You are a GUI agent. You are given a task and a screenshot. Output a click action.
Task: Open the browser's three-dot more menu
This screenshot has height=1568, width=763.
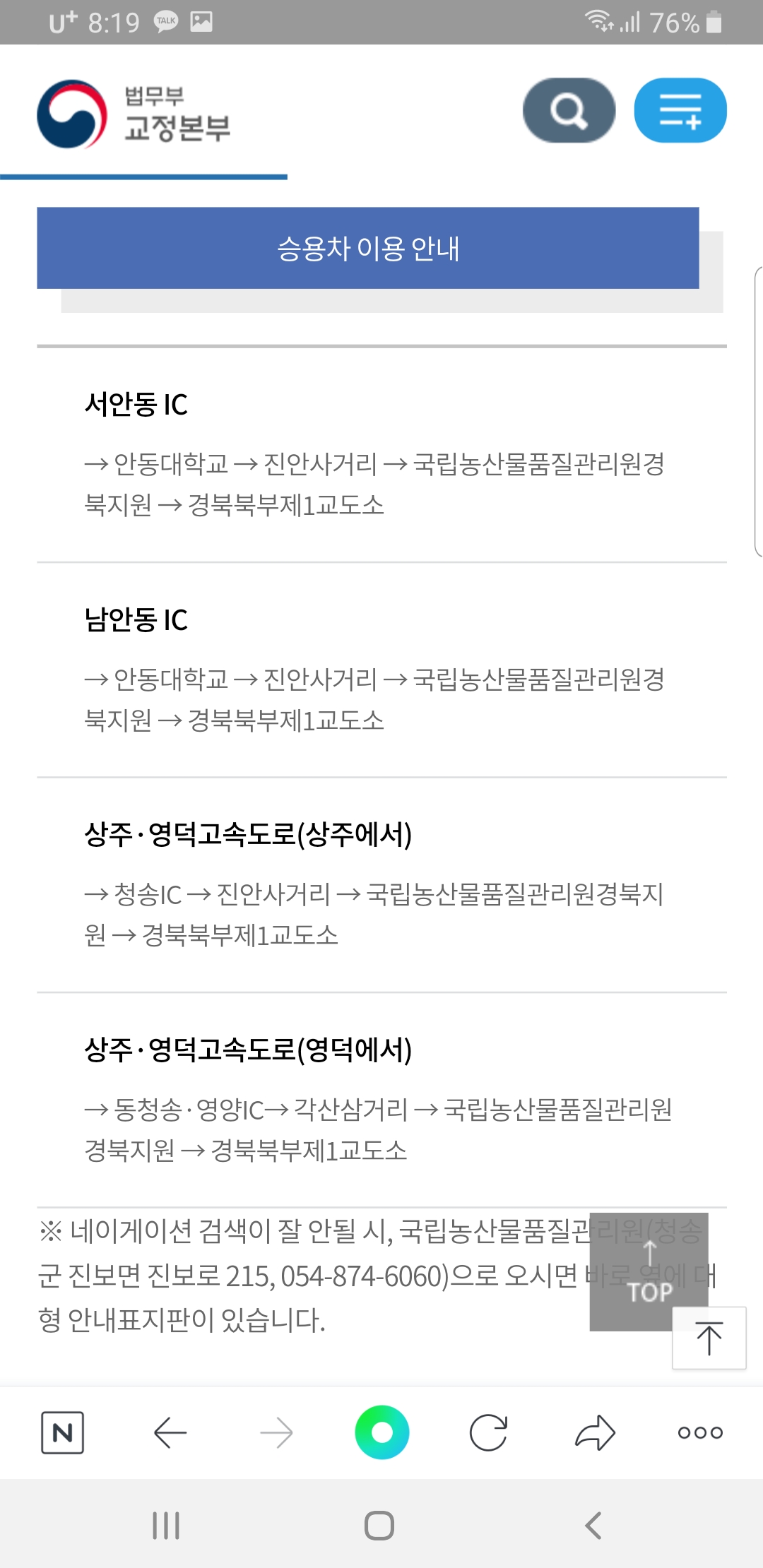coord(700,1432)
